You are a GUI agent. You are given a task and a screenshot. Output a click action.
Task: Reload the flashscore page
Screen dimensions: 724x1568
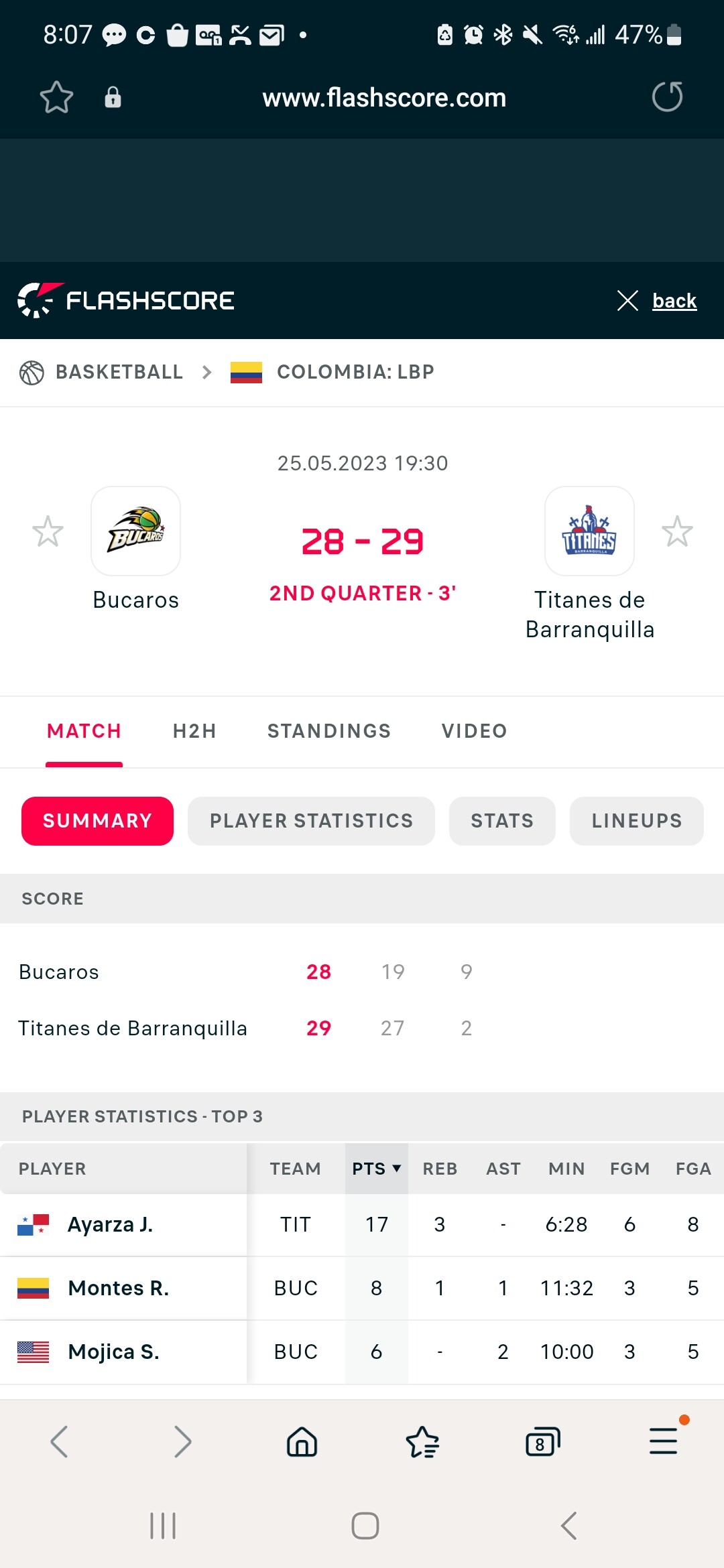(667, 97)
